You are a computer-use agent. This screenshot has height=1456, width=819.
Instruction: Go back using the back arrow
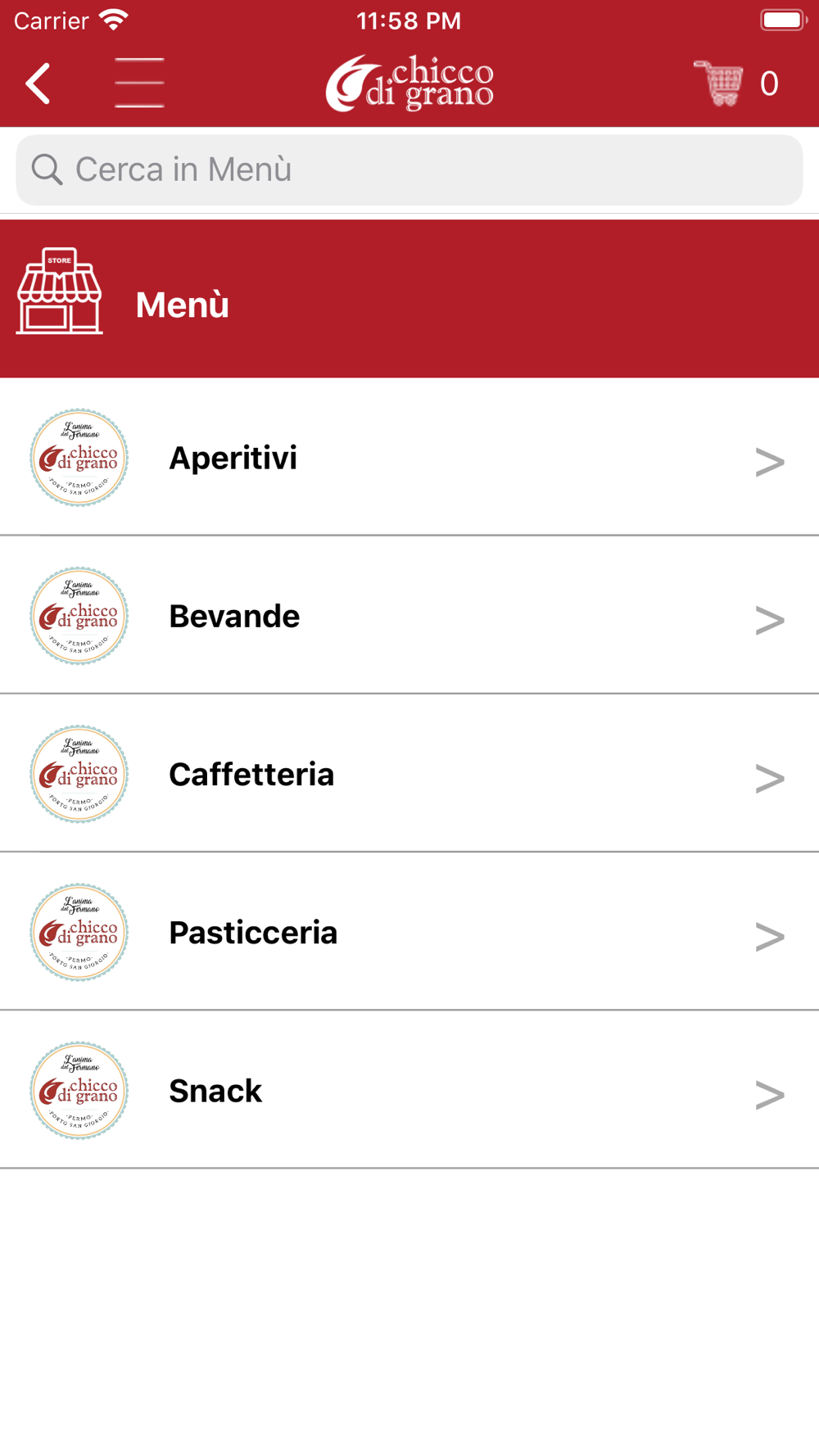coord(38,84)
